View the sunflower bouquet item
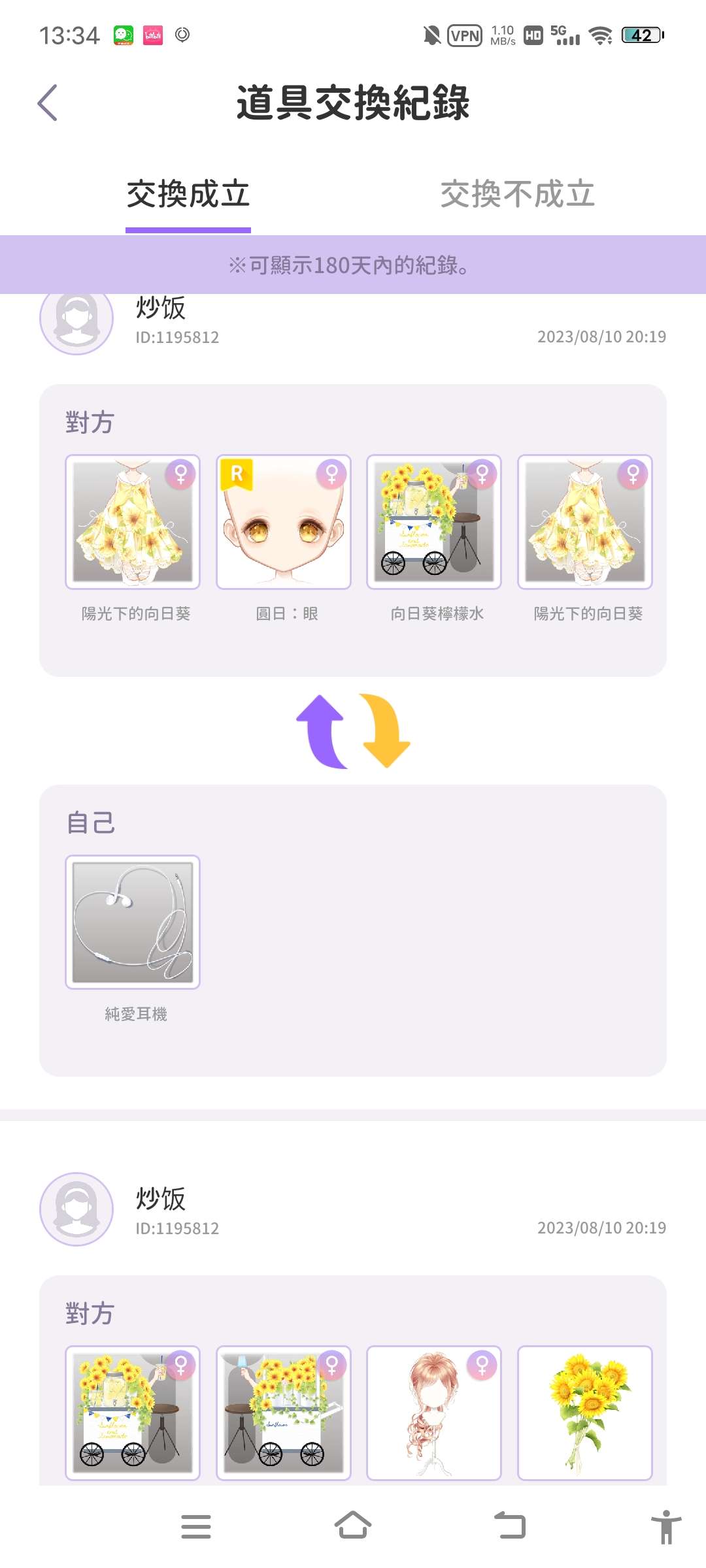 (x=585, y=1413)
